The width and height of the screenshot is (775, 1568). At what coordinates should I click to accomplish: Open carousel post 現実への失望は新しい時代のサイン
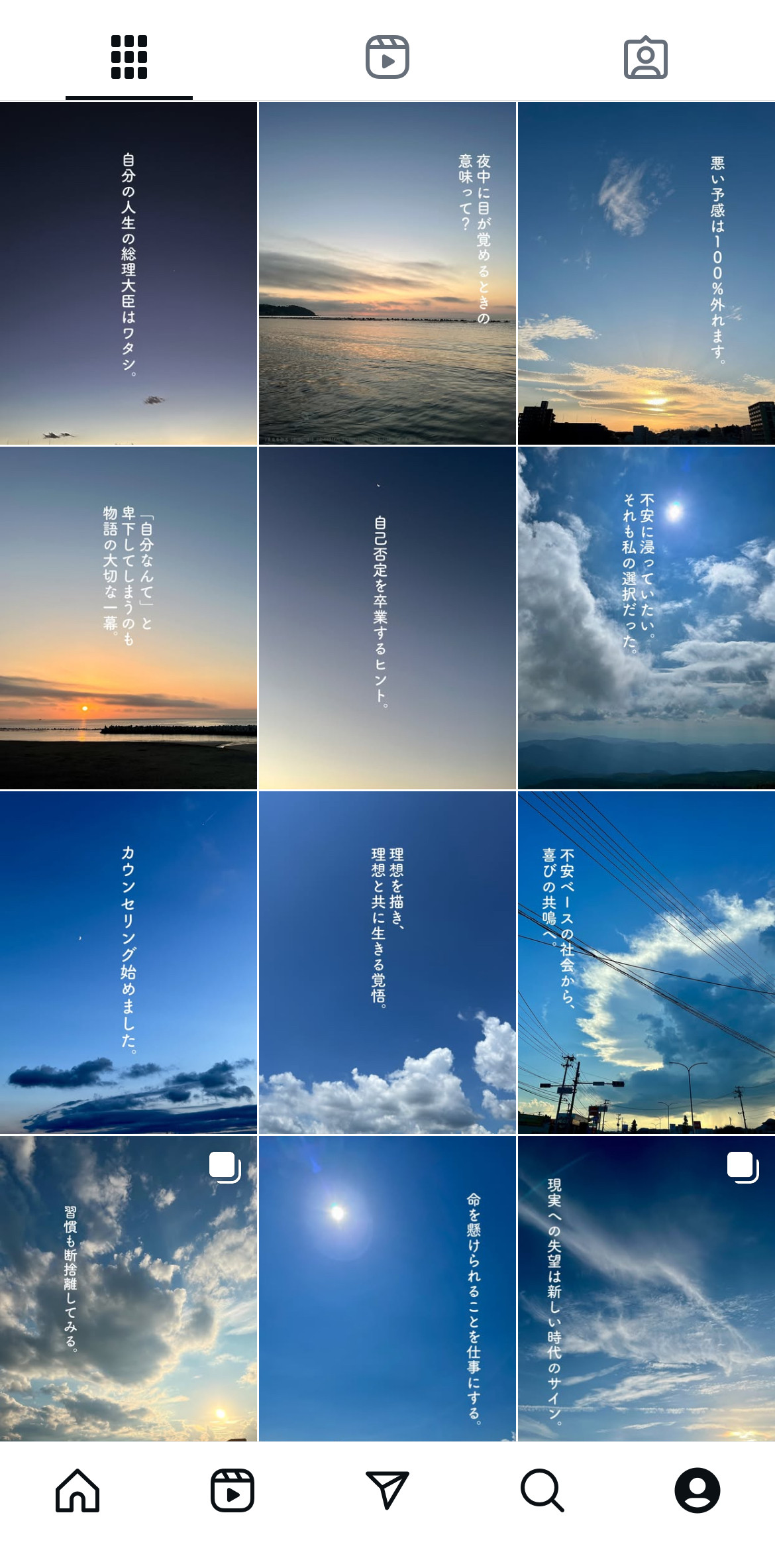(x=646, y=1288)
